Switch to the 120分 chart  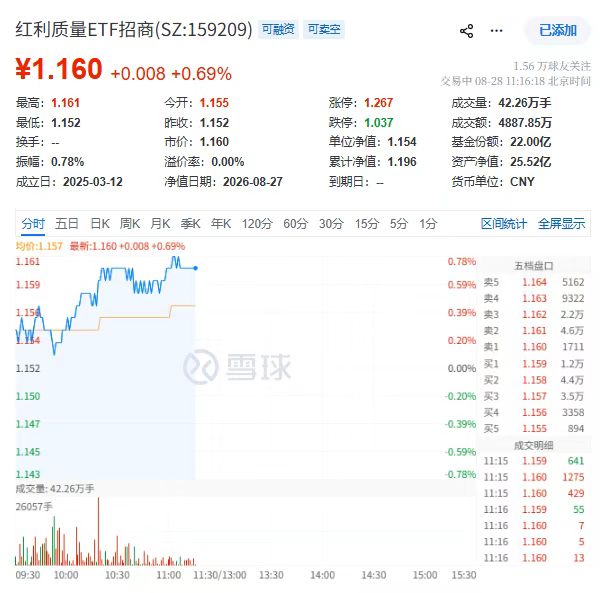[x=257, y=223]
